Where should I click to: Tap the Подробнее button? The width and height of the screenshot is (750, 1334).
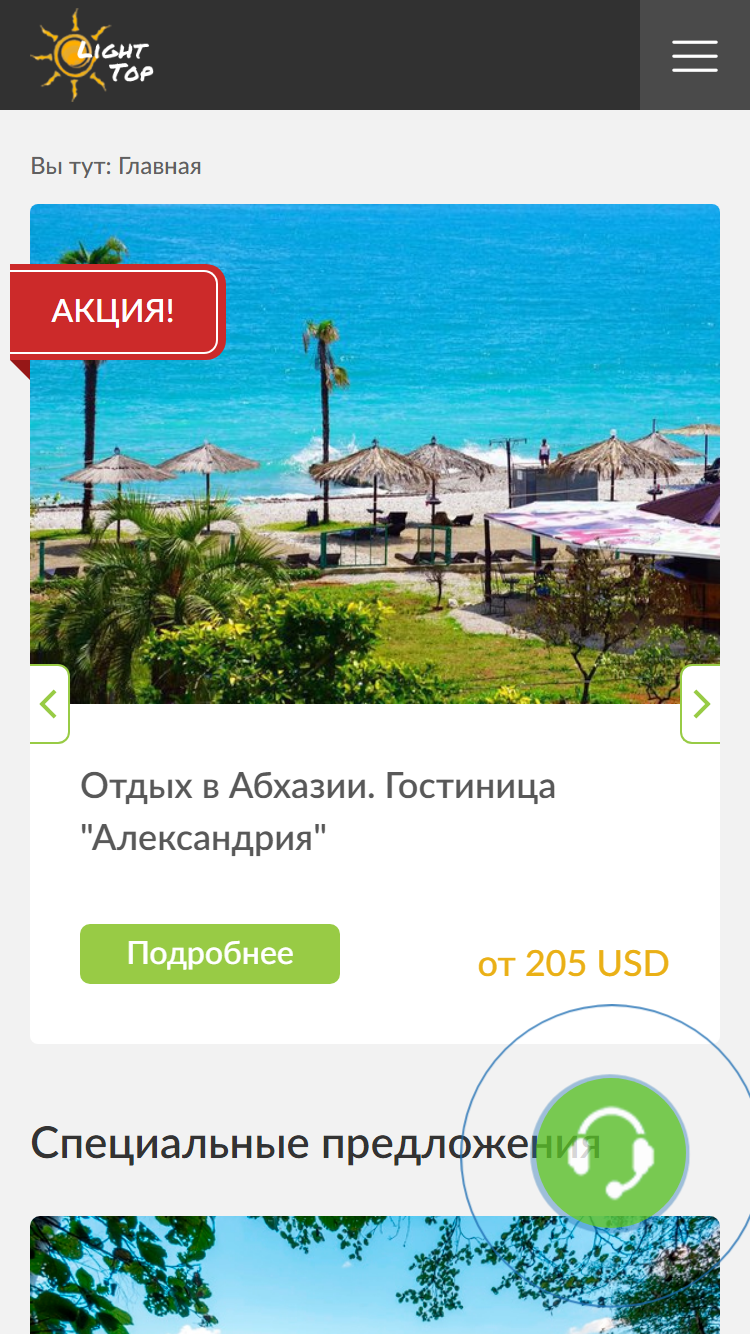210,954
